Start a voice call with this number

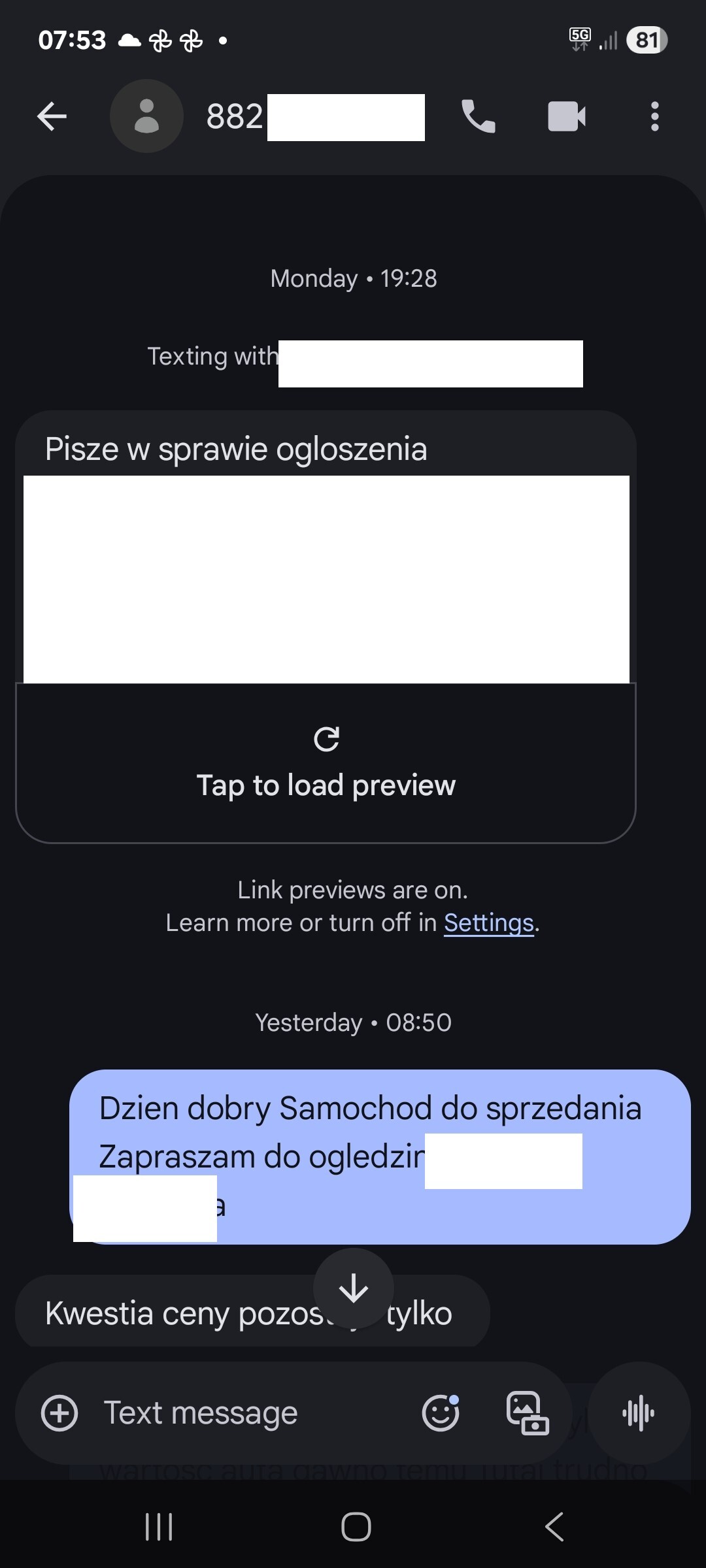click(x=479, y=116)
